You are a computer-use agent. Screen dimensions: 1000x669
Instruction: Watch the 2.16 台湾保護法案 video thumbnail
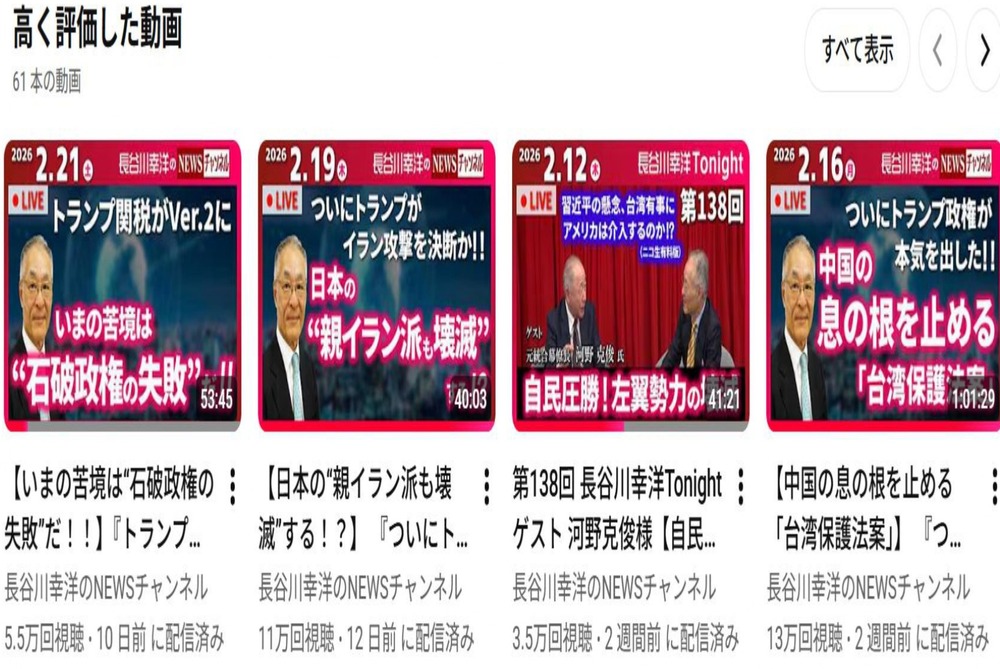coord(883,285)
